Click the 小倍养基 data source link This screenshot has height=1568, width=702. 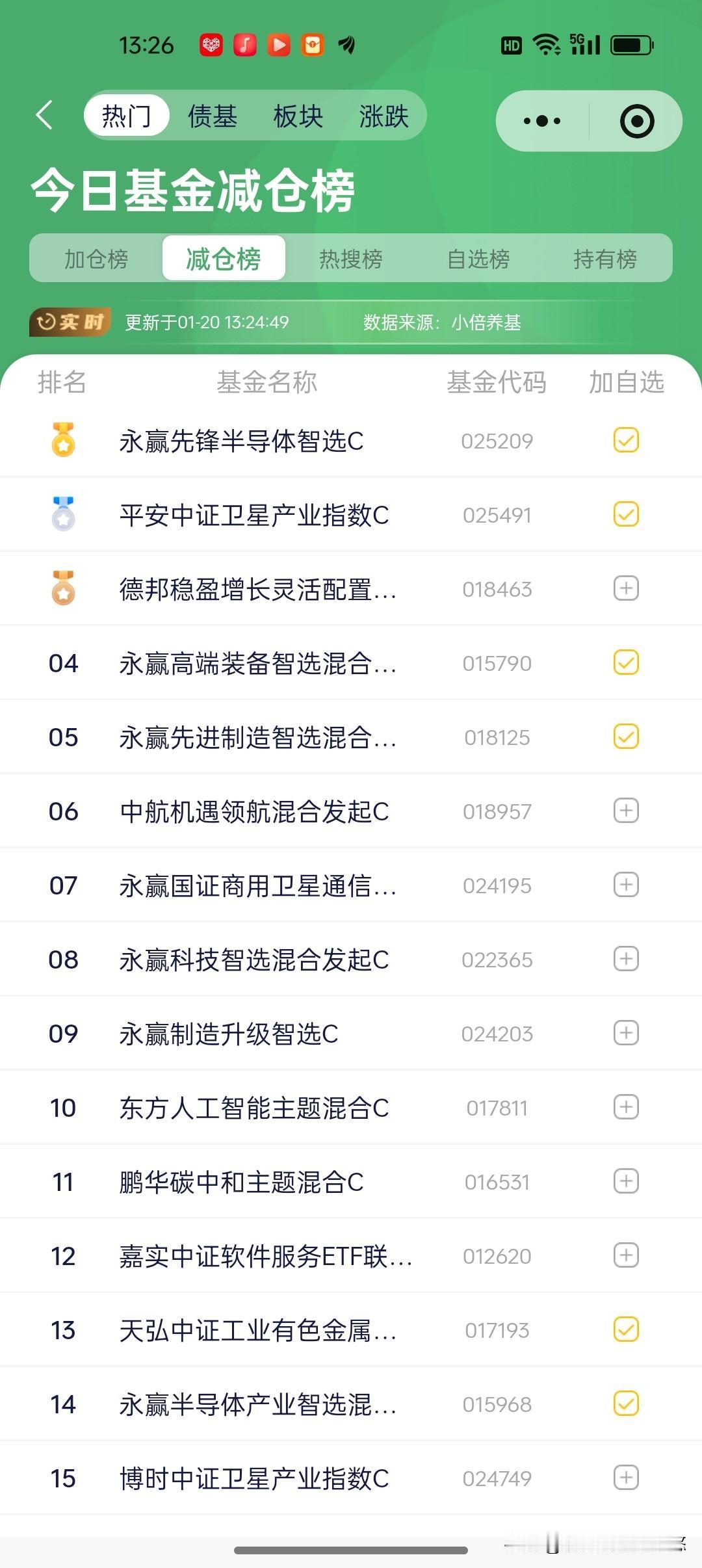(x=488, y=322)
